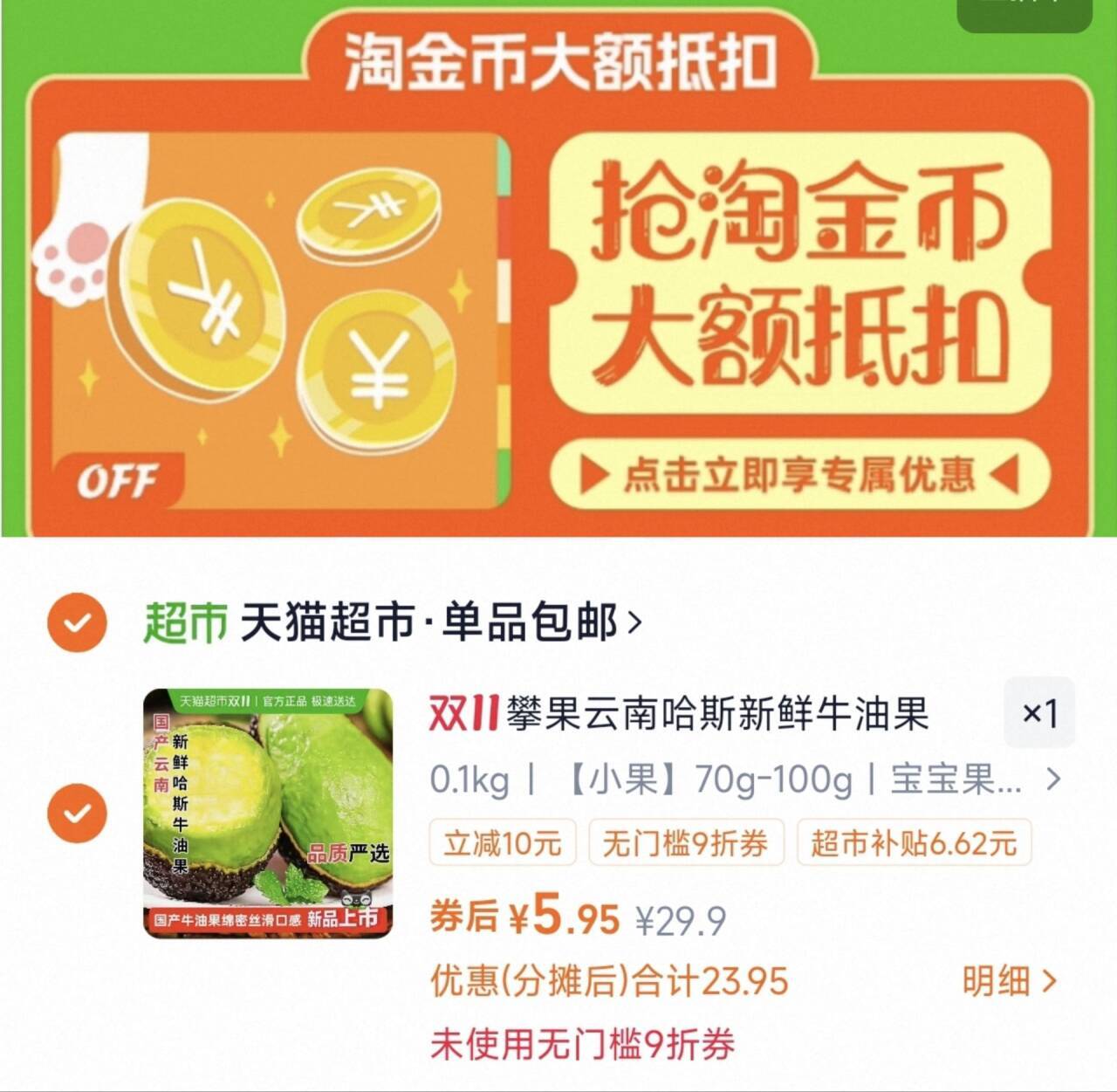Viewport: 1117px width, 1092px height.
Task: Open the 牛油果 product image
Action: point(268,814)
